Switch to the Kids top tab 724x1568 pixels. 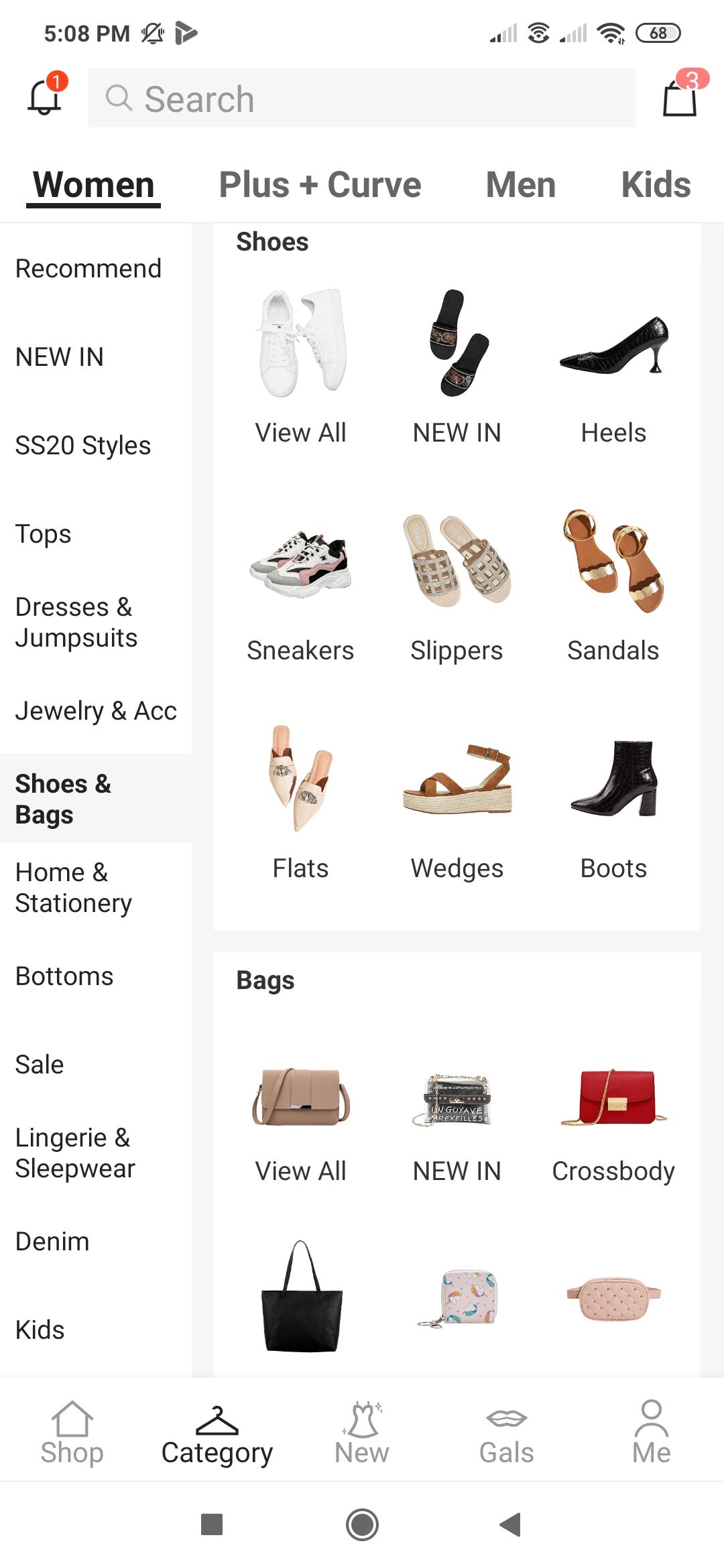coord(656,185)
